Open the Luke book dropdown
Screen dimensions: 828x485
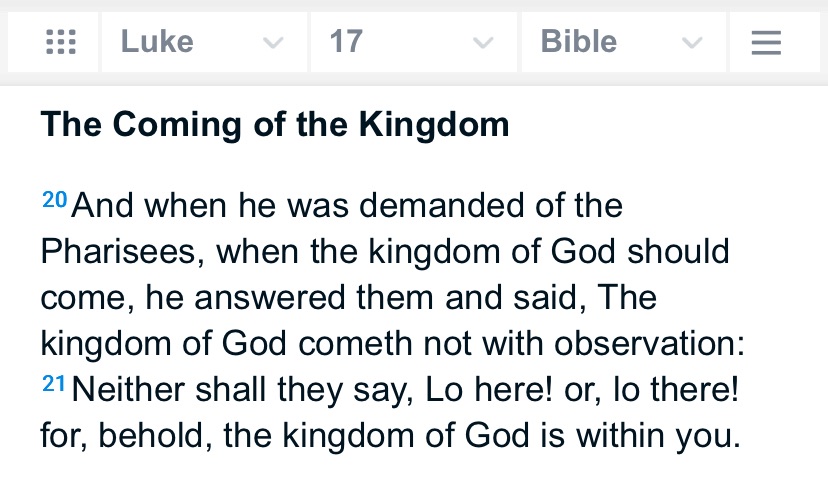click(203, 42)
